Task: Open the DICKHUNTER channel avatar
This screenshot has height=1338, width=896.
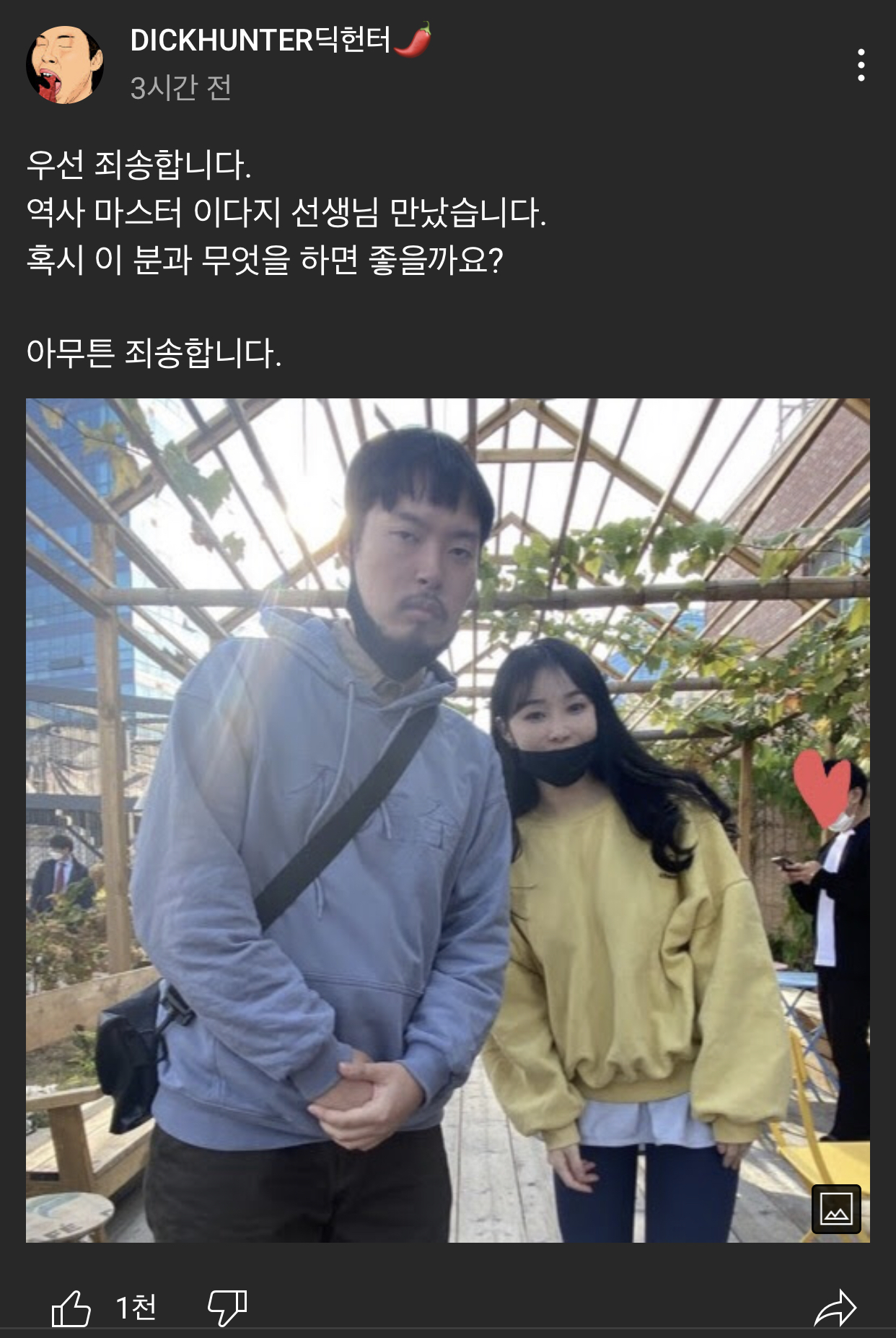Action: [x=65, y=65]
